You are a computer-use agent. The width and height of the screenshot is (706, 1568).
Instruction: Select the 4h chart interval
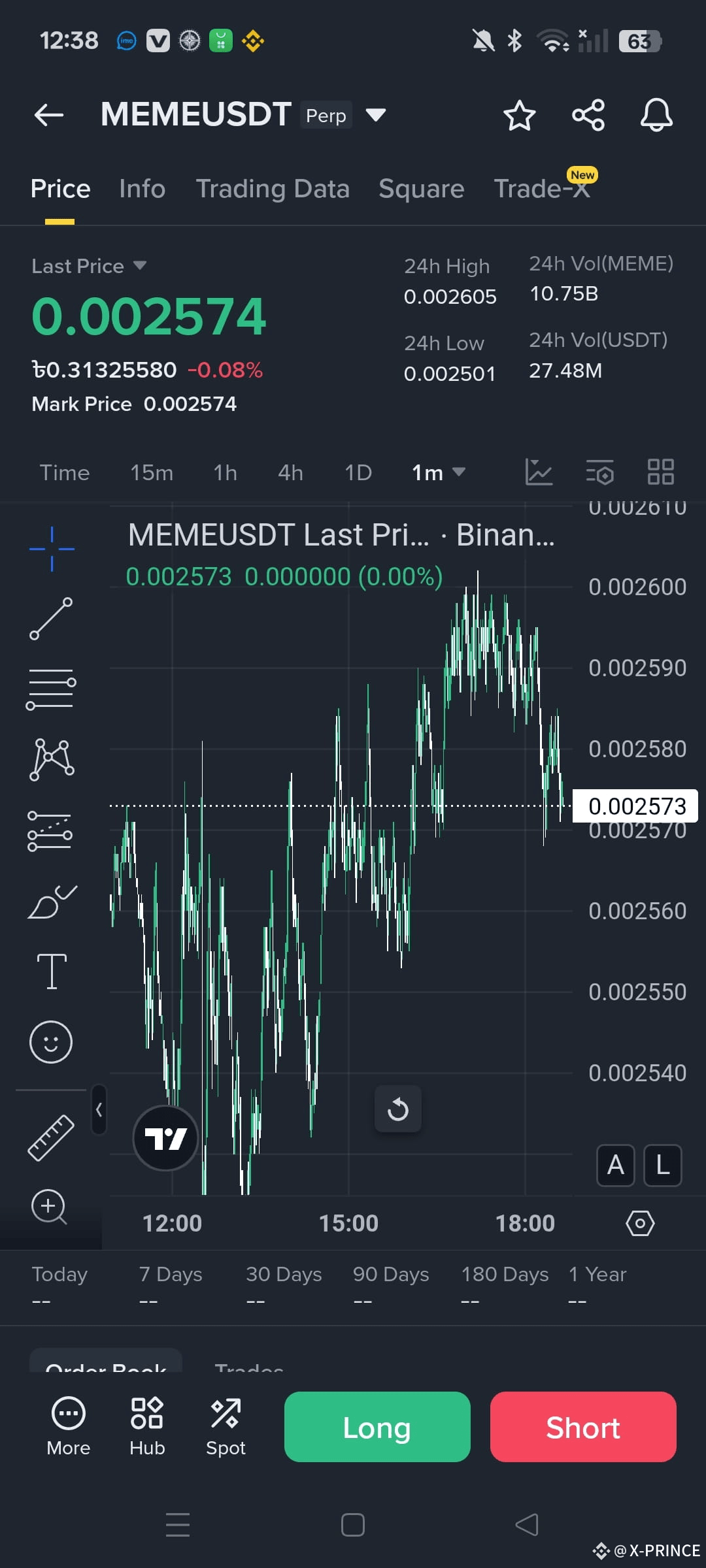click(290, 472)
